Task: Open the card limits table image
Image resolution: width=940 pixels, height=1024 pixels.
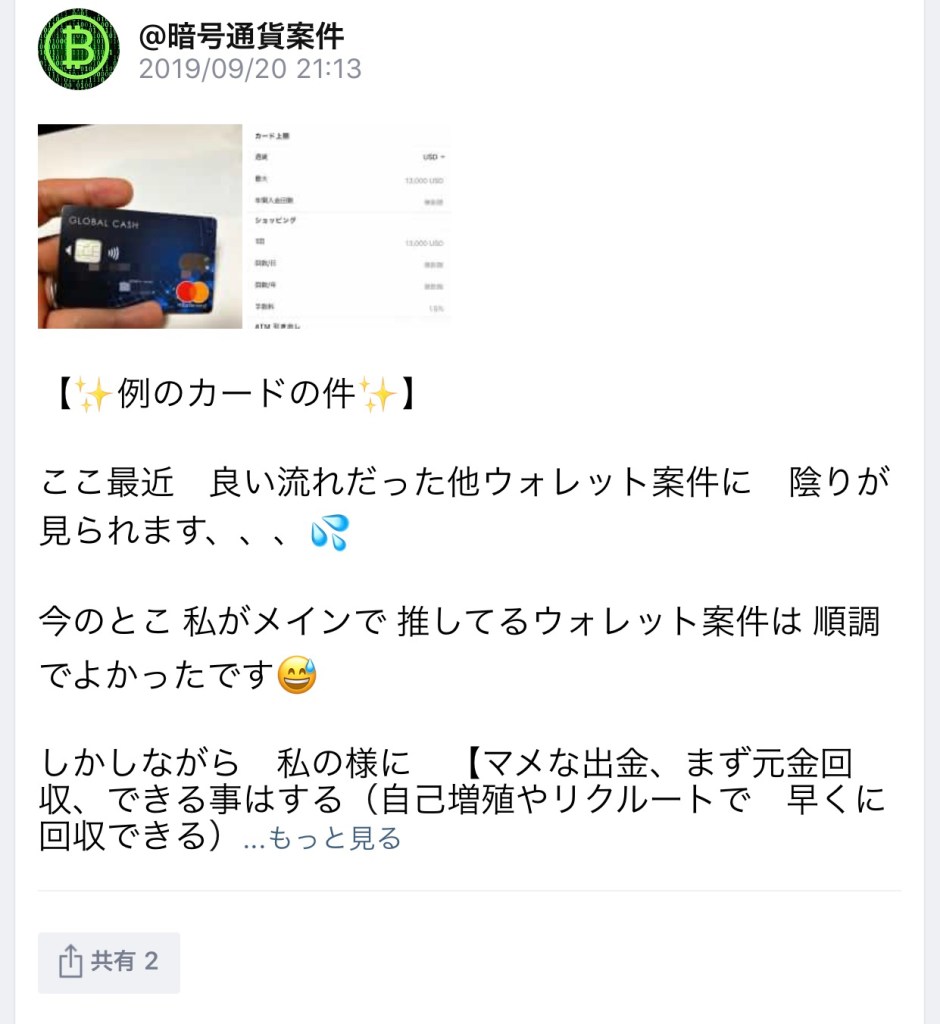Action: point(348,226)
